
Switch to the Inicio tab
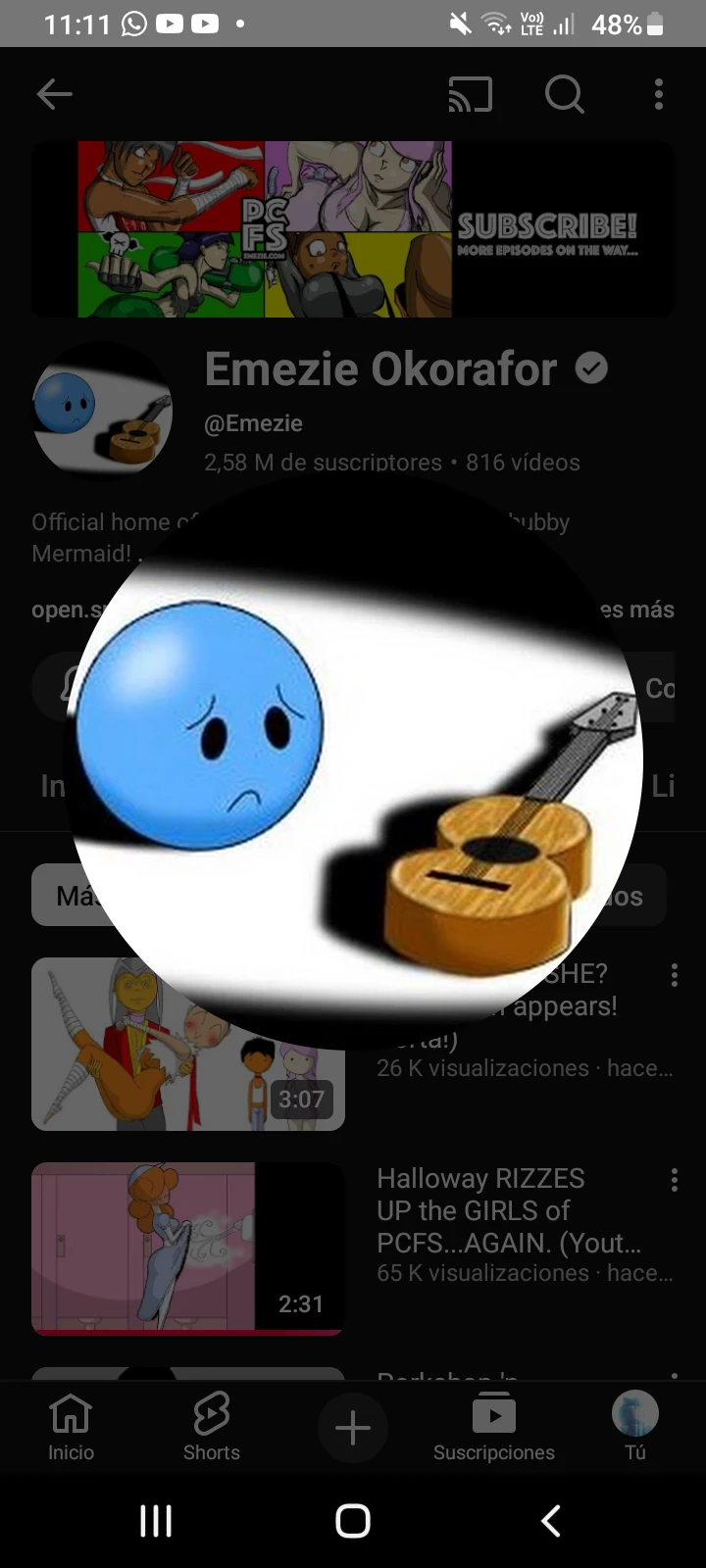[71, 1426]
